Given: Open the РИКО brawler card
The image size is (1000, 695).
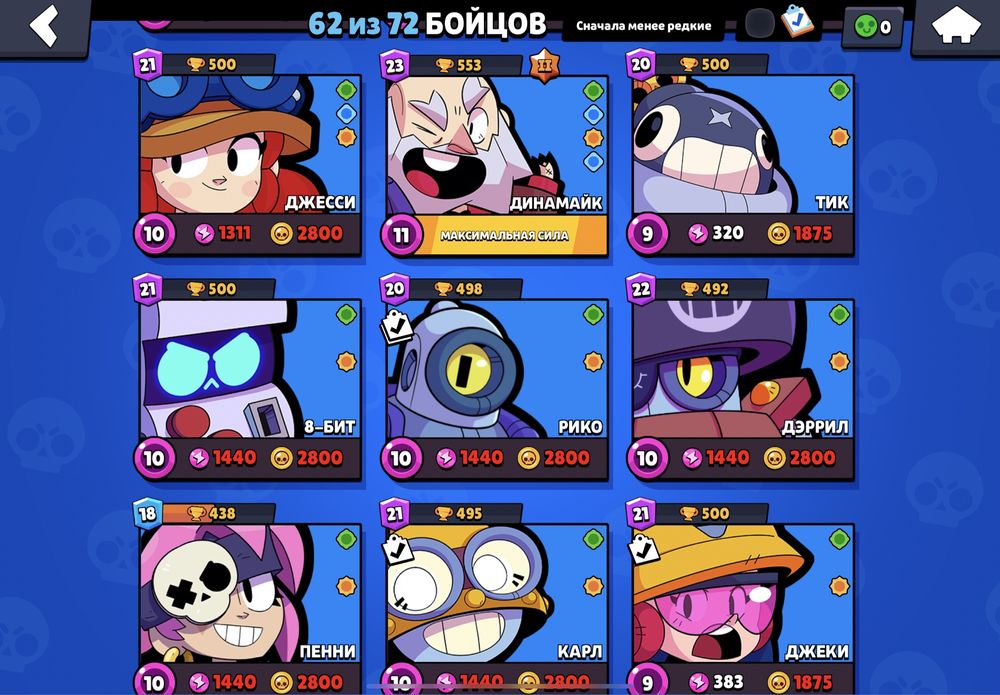Looking at the screenshot, I should click(497, 375).
